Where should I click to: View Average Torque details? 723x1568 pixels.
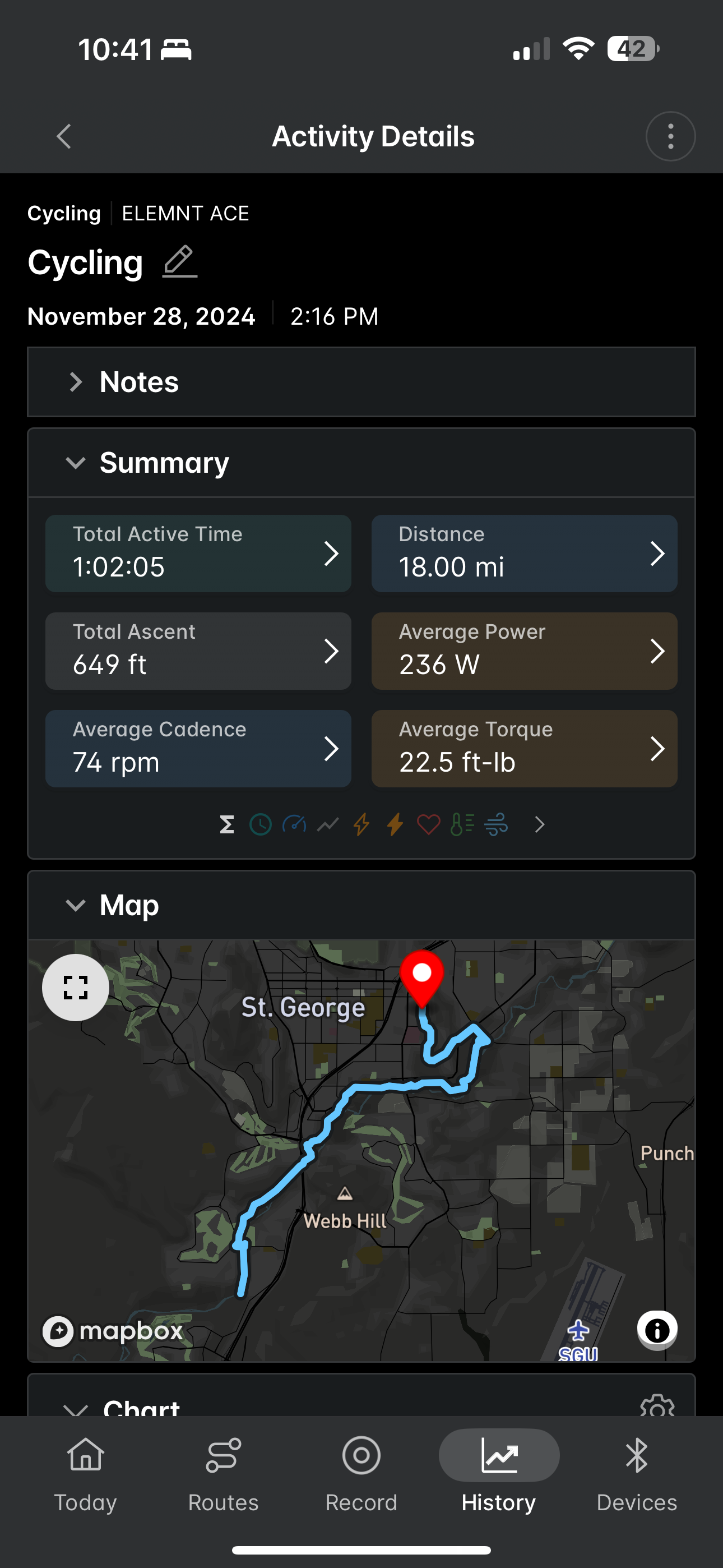[x=524, y=748]
